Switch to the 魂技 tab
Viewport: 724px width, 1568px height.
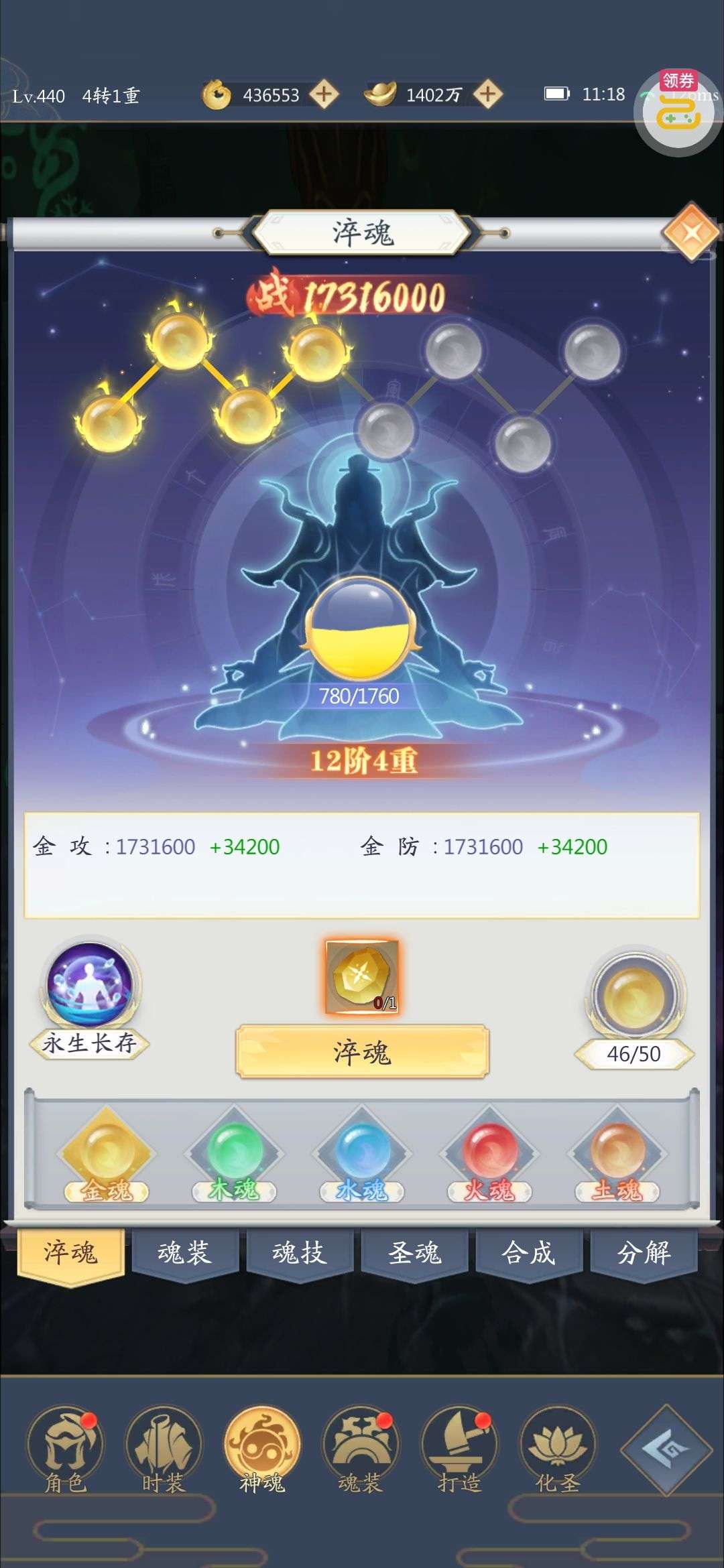click(x=300, y=1252)
